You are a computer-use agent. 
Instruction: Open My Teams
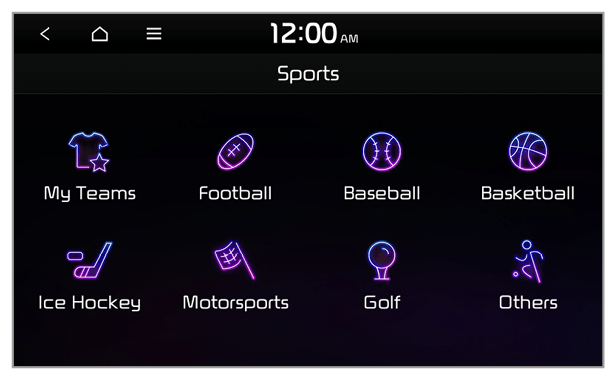(x=89, y=166)
